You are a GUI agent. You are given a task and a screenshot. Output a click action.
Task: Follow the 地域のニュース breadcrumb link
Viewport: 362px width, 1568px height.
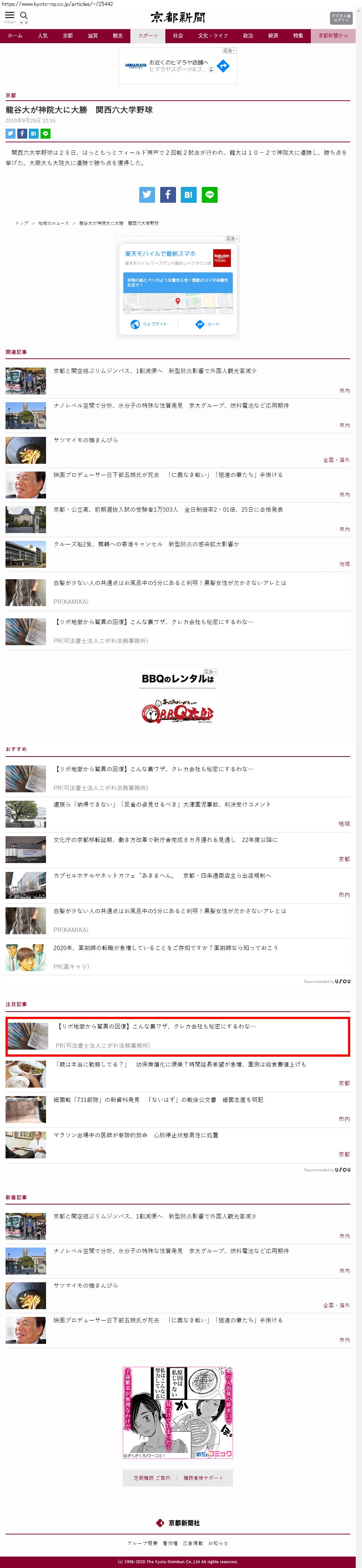click(x=53, y=223)
